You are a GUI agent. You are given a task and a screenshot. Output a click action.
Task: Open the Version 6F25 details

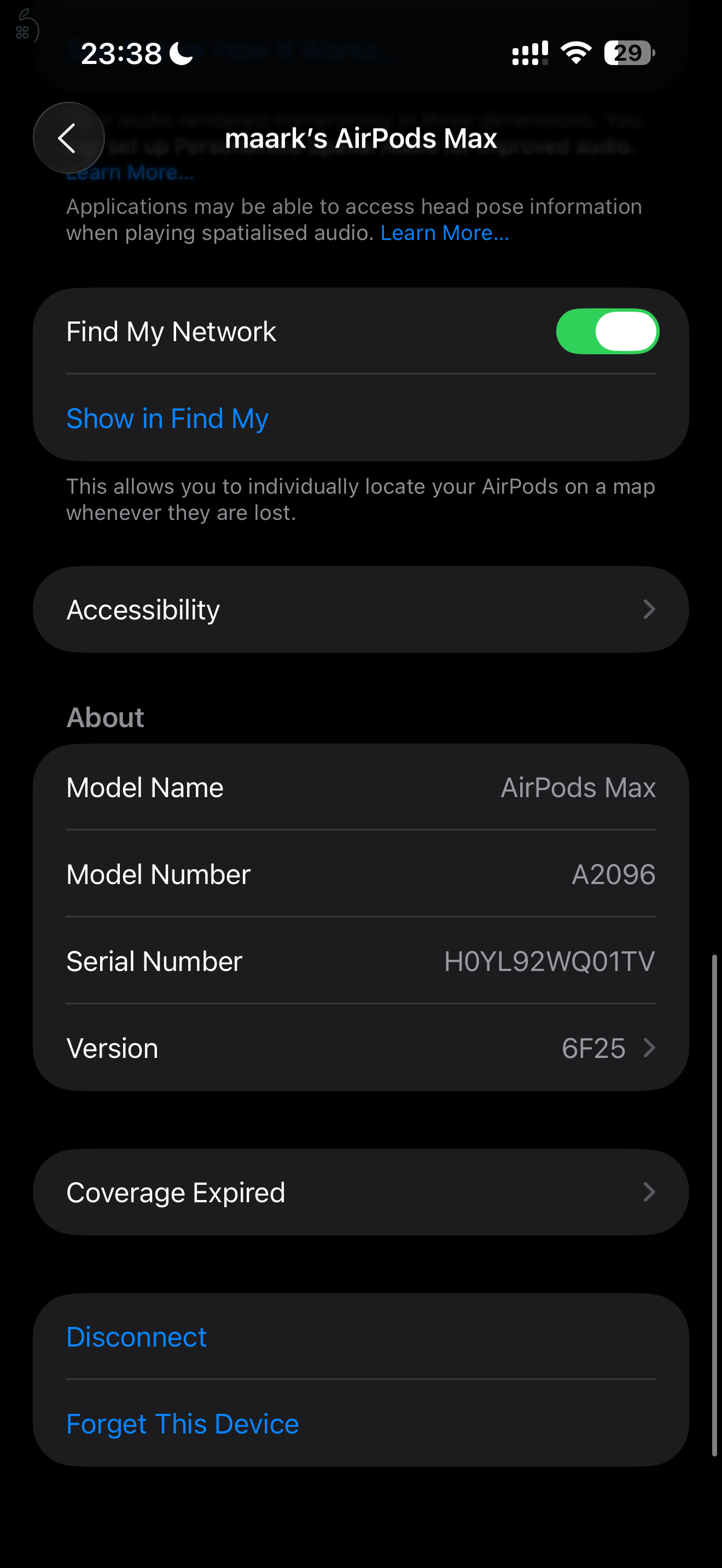(x=360, y=1048)
